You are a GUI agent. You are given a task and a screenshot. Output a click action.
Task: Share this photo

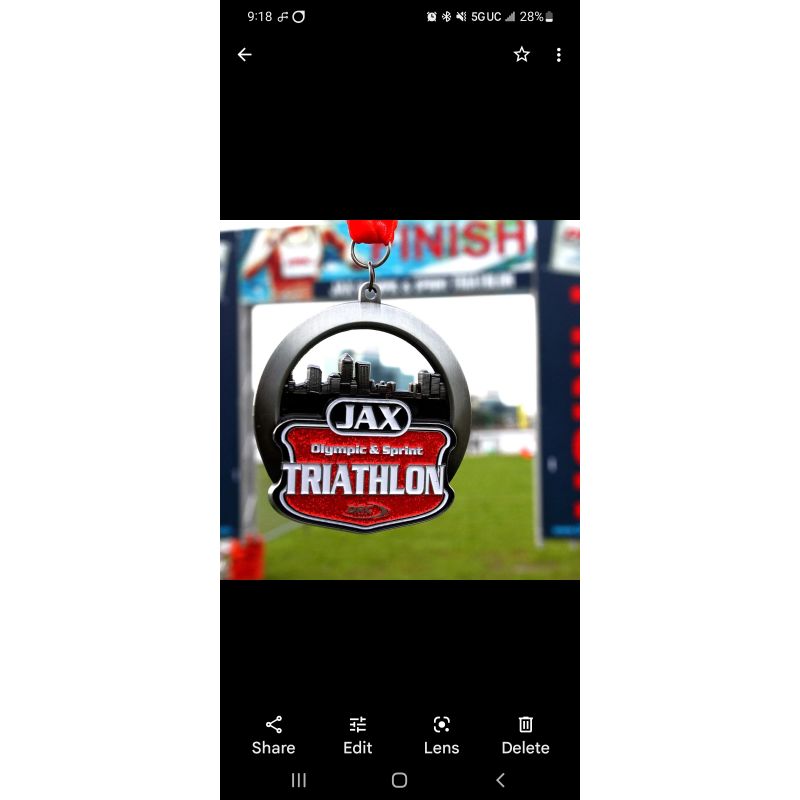click(273, 734)
